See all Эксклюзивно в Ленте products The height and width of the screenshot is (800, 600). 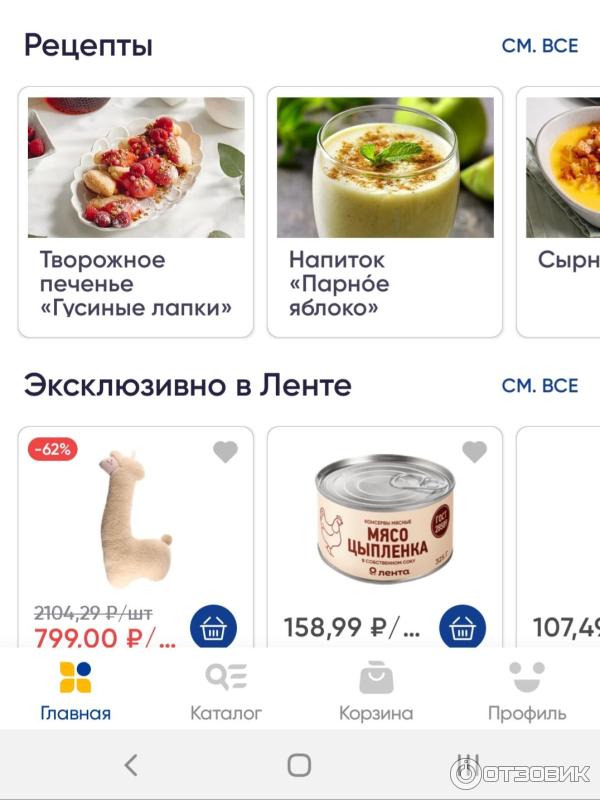tap(539, 386)
